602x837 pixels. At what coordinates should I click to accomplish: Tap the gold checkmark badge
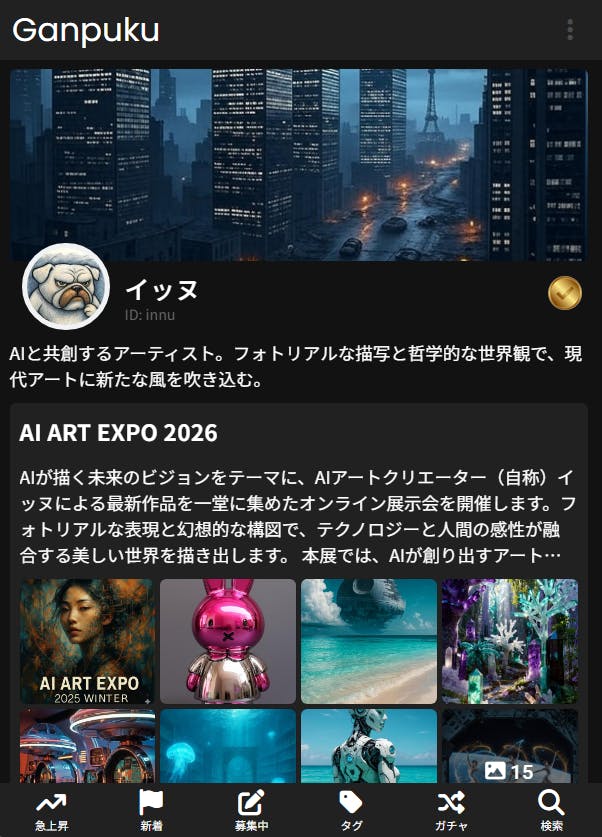point(565,293)
